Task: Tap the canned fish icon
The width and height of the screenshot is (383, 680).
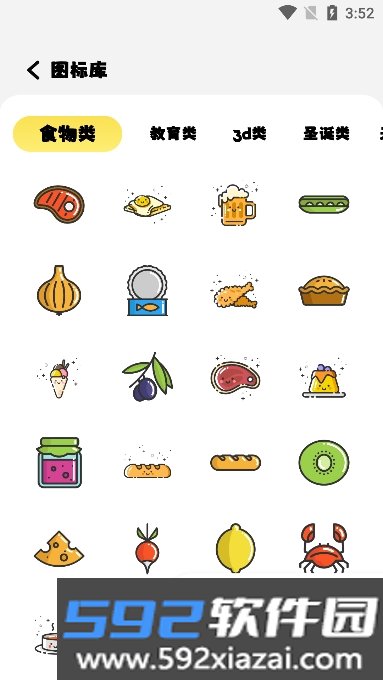Action: (x=147, y=291)
